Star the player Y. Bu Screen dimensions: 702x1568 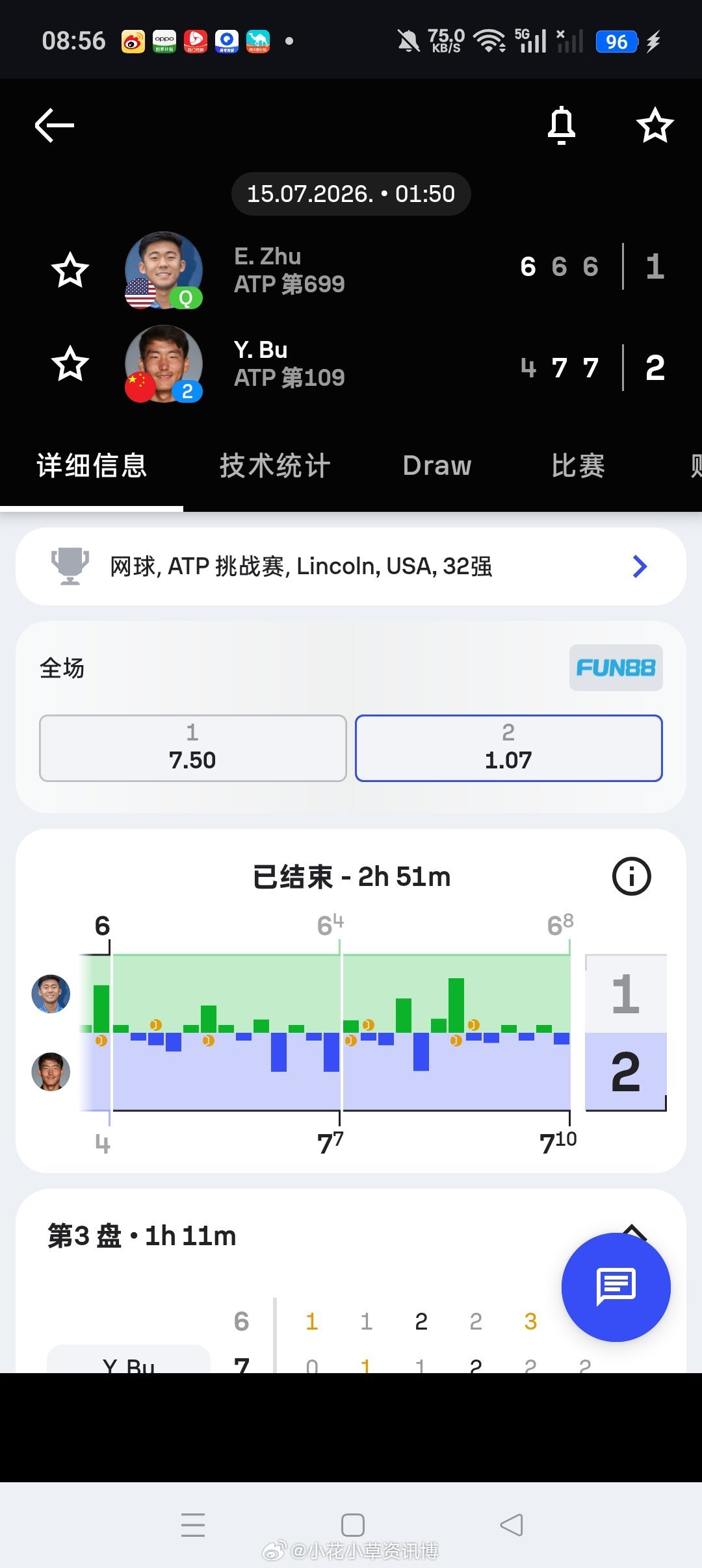(x=70, y=364)
